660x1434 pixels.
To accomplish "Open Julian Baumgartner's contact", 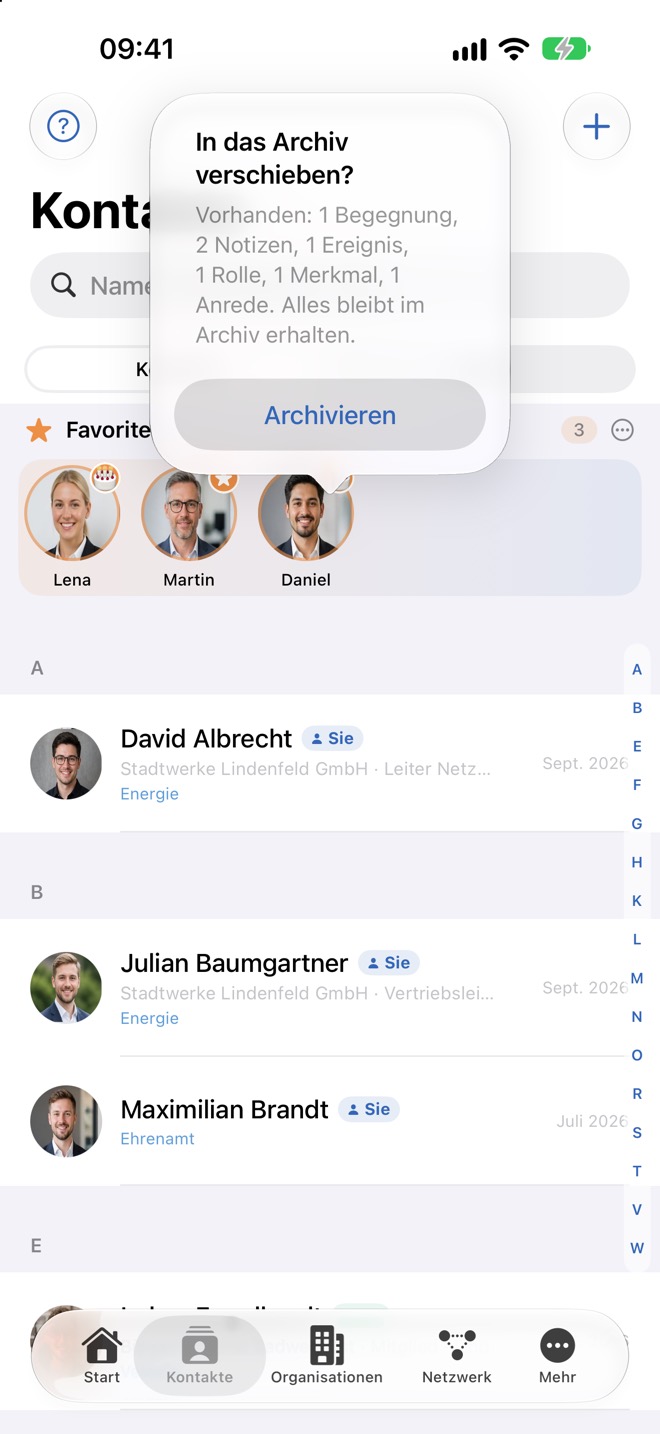I will pos(330,987).
